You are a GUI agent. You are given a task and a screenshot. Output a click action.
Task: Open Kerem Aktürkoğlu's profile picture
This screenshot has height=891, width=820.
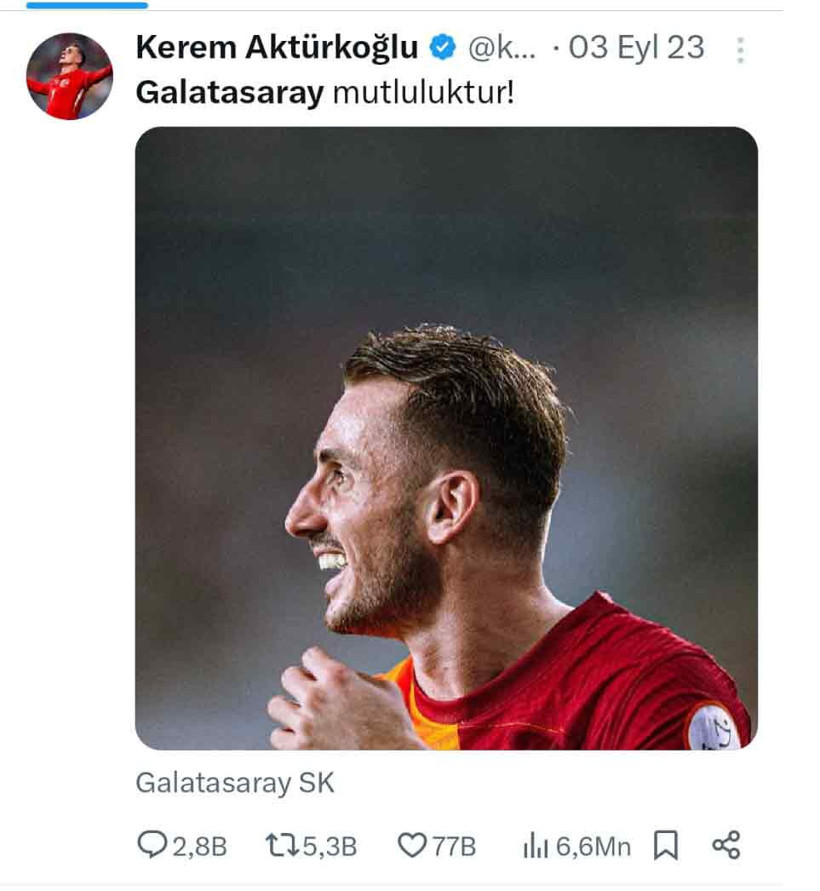pos(69,76)
